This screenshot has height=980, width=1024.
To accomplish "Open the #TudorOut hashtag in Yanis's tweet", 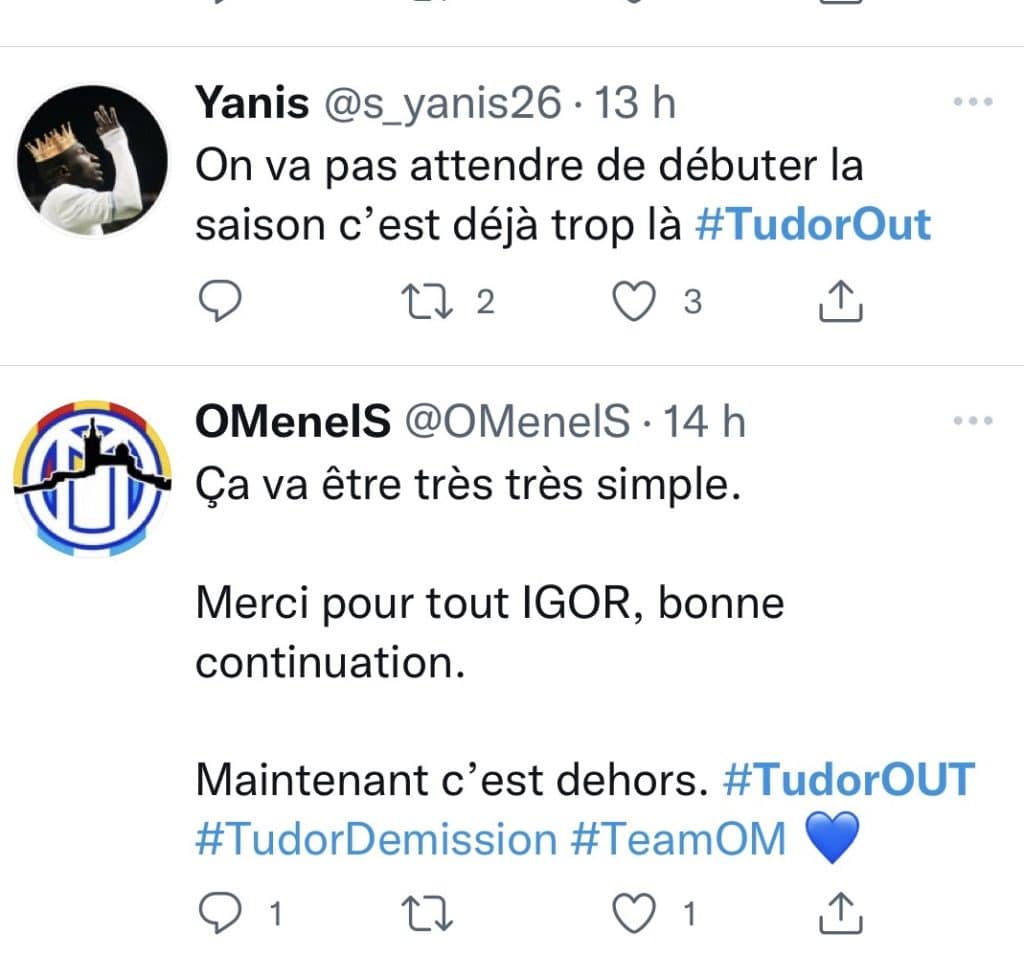I will pyautogui.click(x=812, y=225).
